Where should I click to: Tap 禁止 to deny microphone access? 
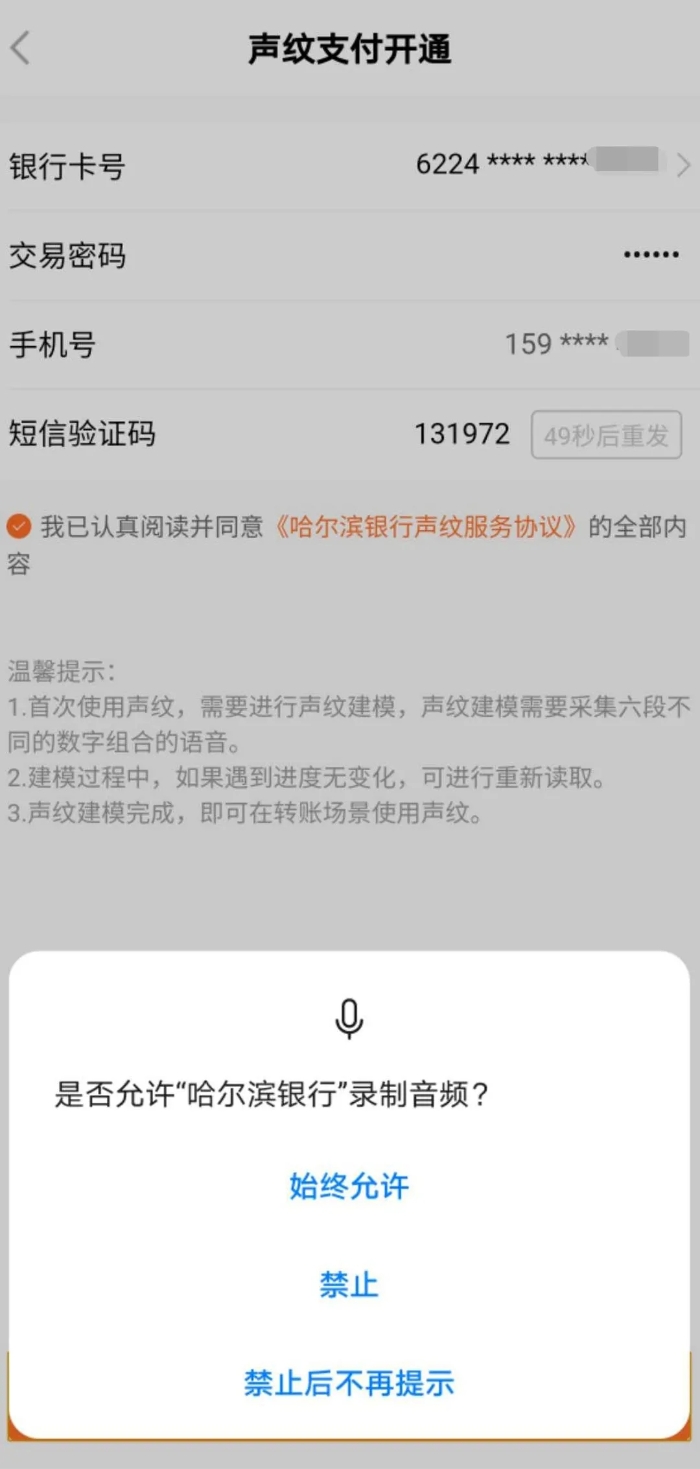pyautogui.click(x=349, y=1284)
